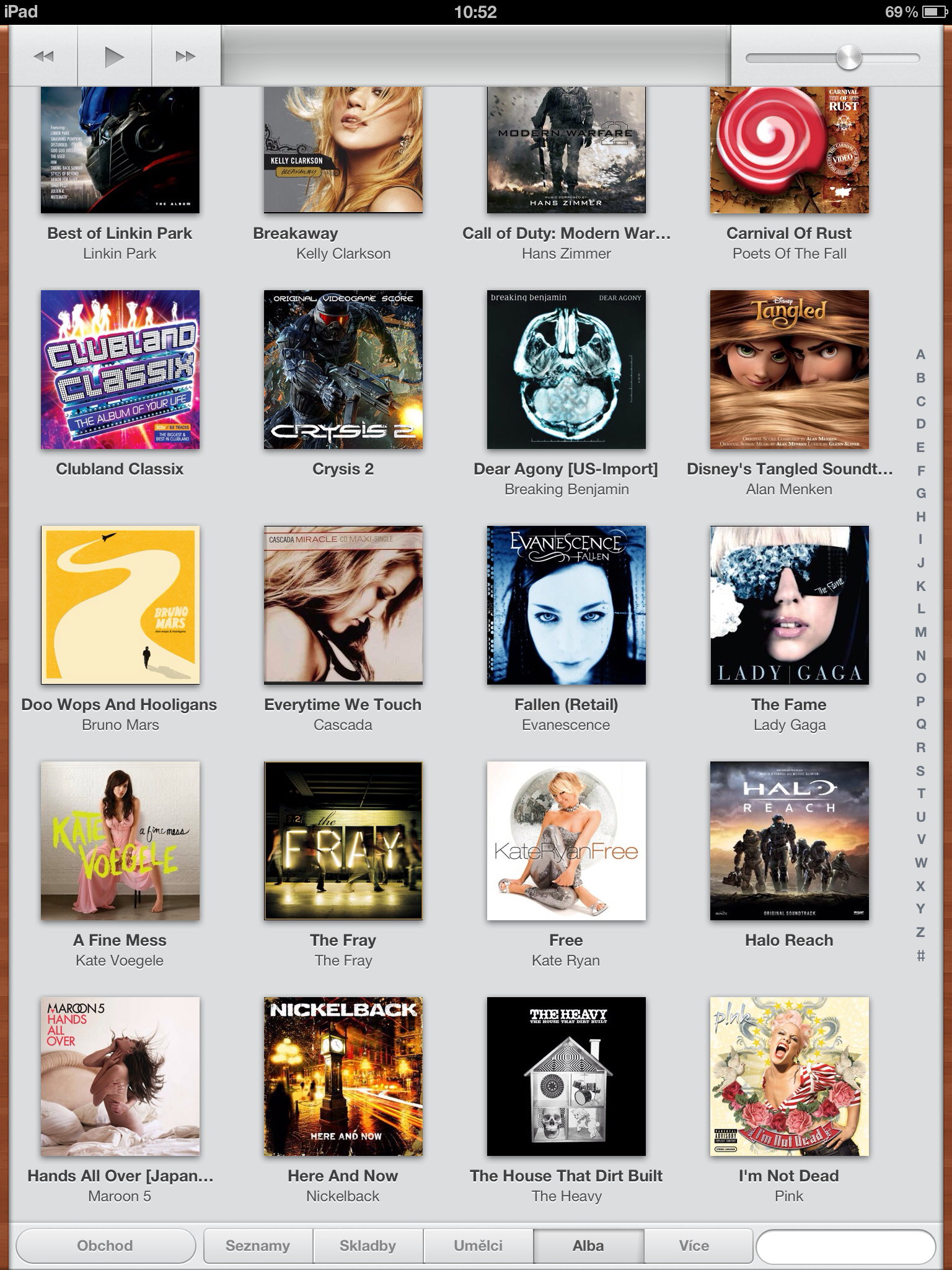
Task: Open the Obchod store button
Action: click(105, 1246)
